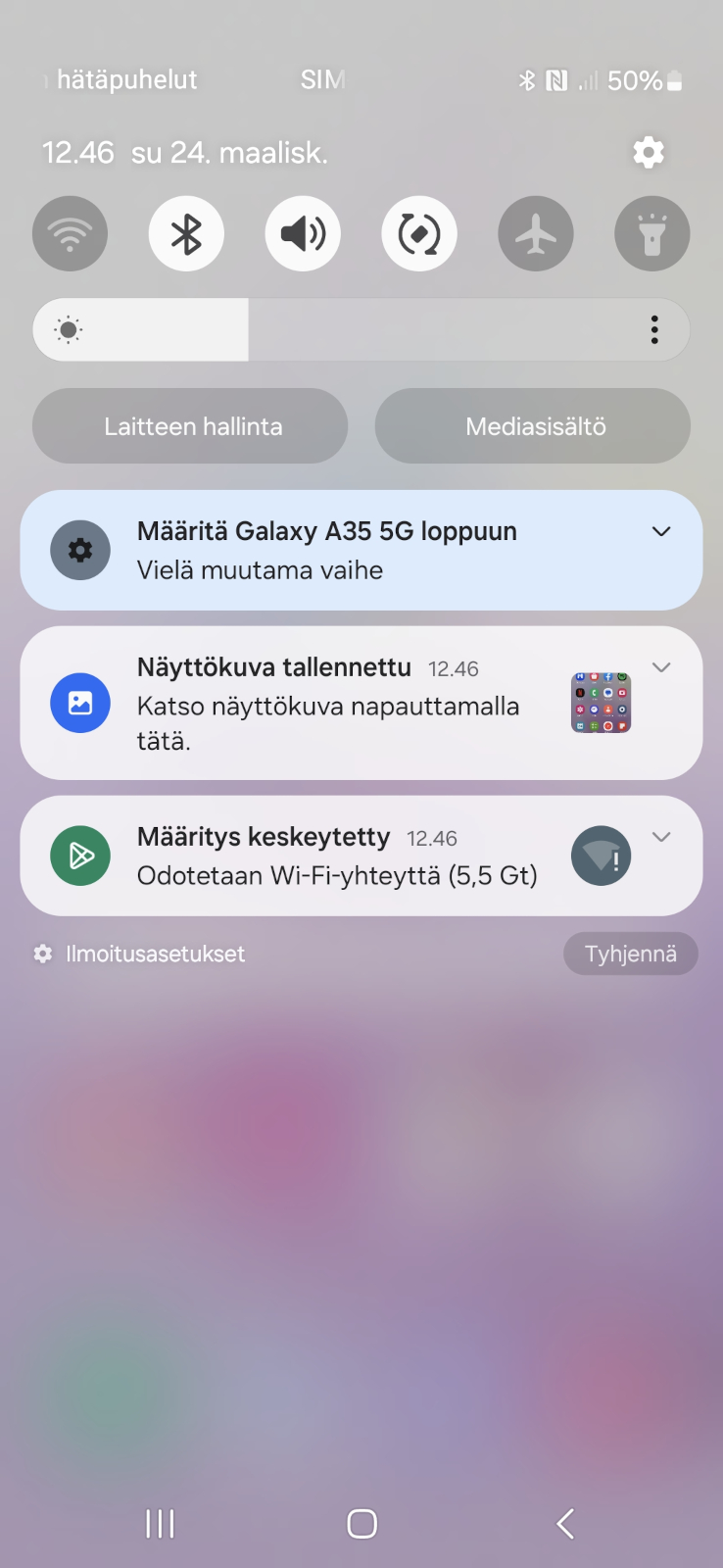
Task: Open Laitteen hallinta
Action: [190, 426]
